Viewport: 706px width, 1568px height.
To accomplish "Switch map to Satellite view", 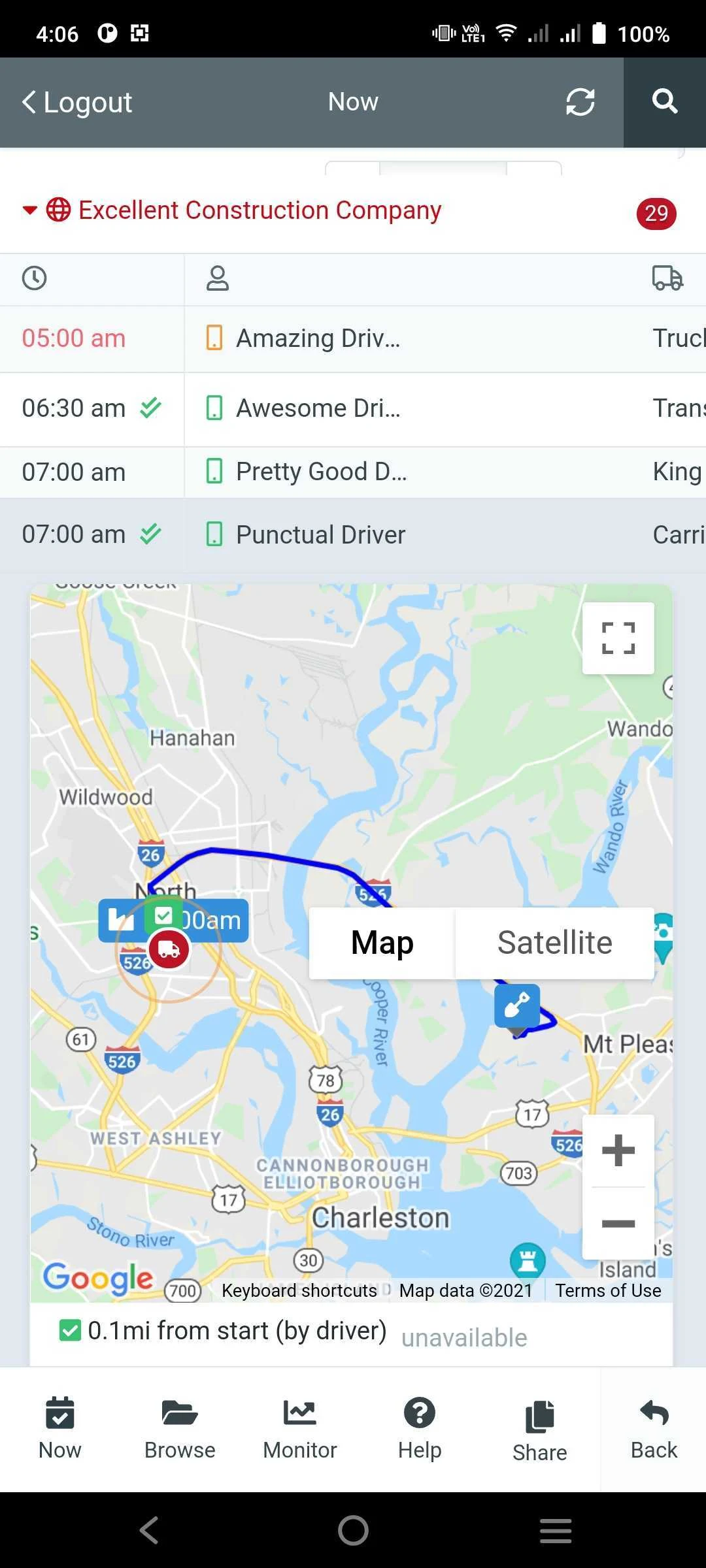I will [x=554, y=943].
